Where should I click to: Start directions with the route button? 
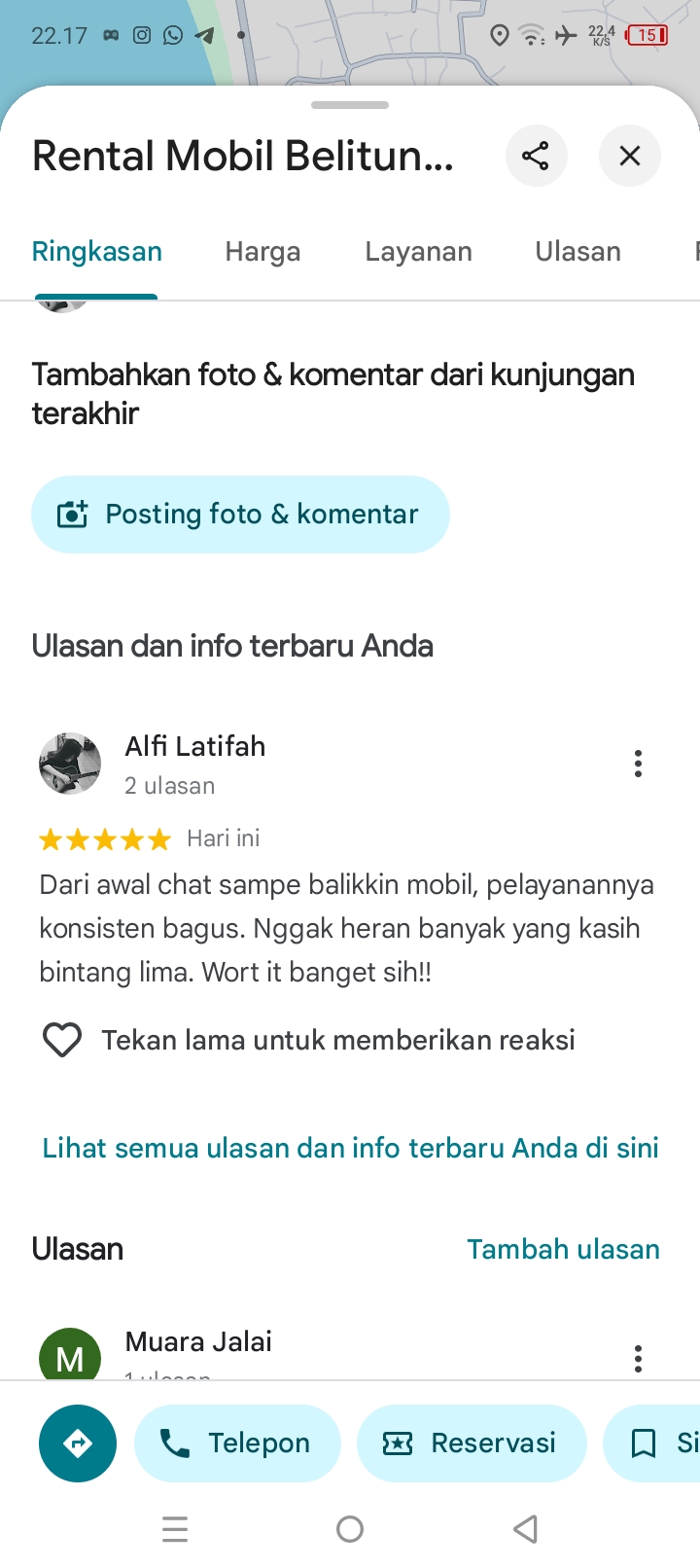(x=78, y=1443)
